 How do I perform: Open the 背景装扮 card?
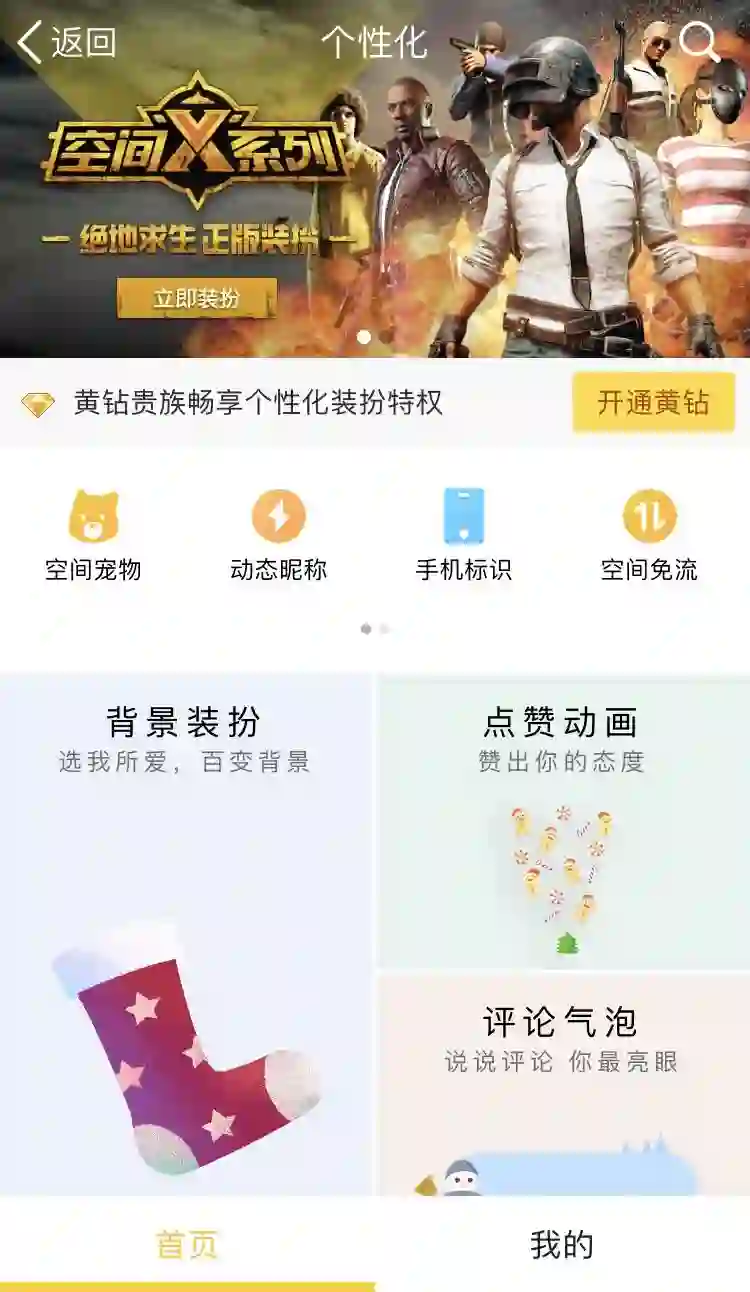[185, 934]
